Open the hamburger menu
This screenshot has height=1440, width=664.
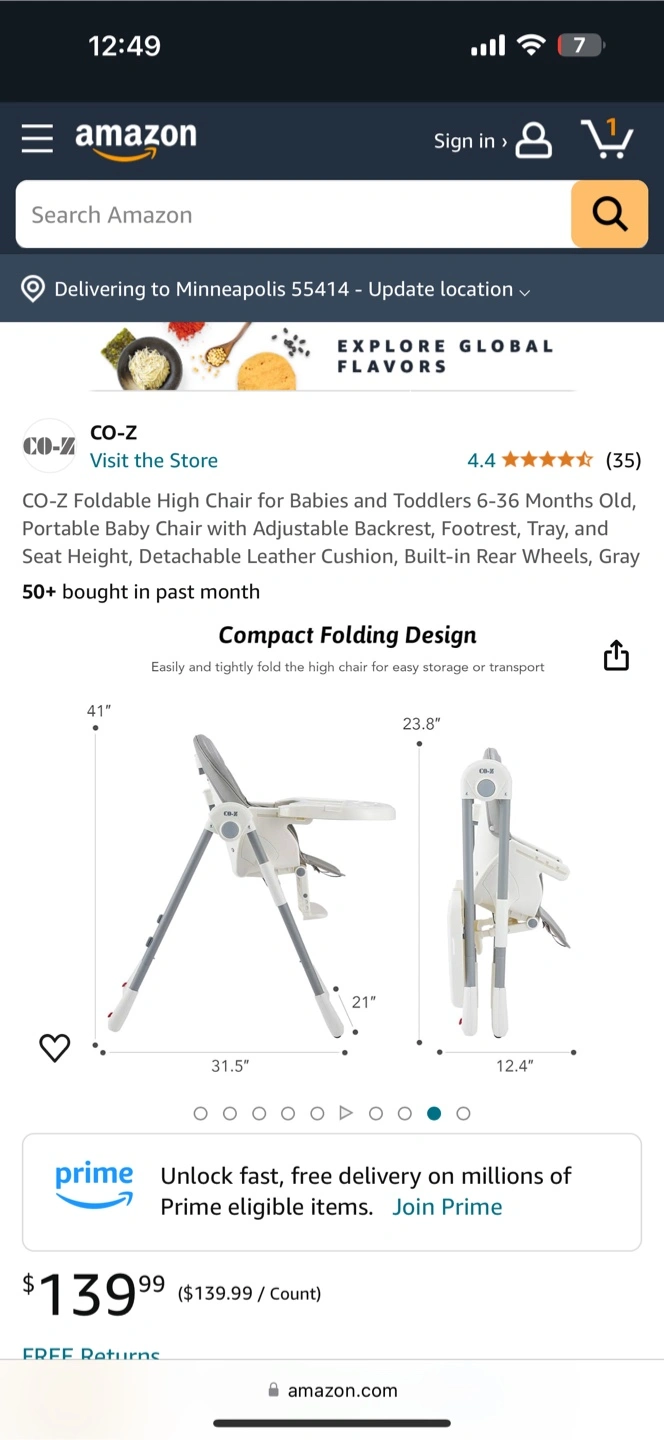tap(37, 139)
